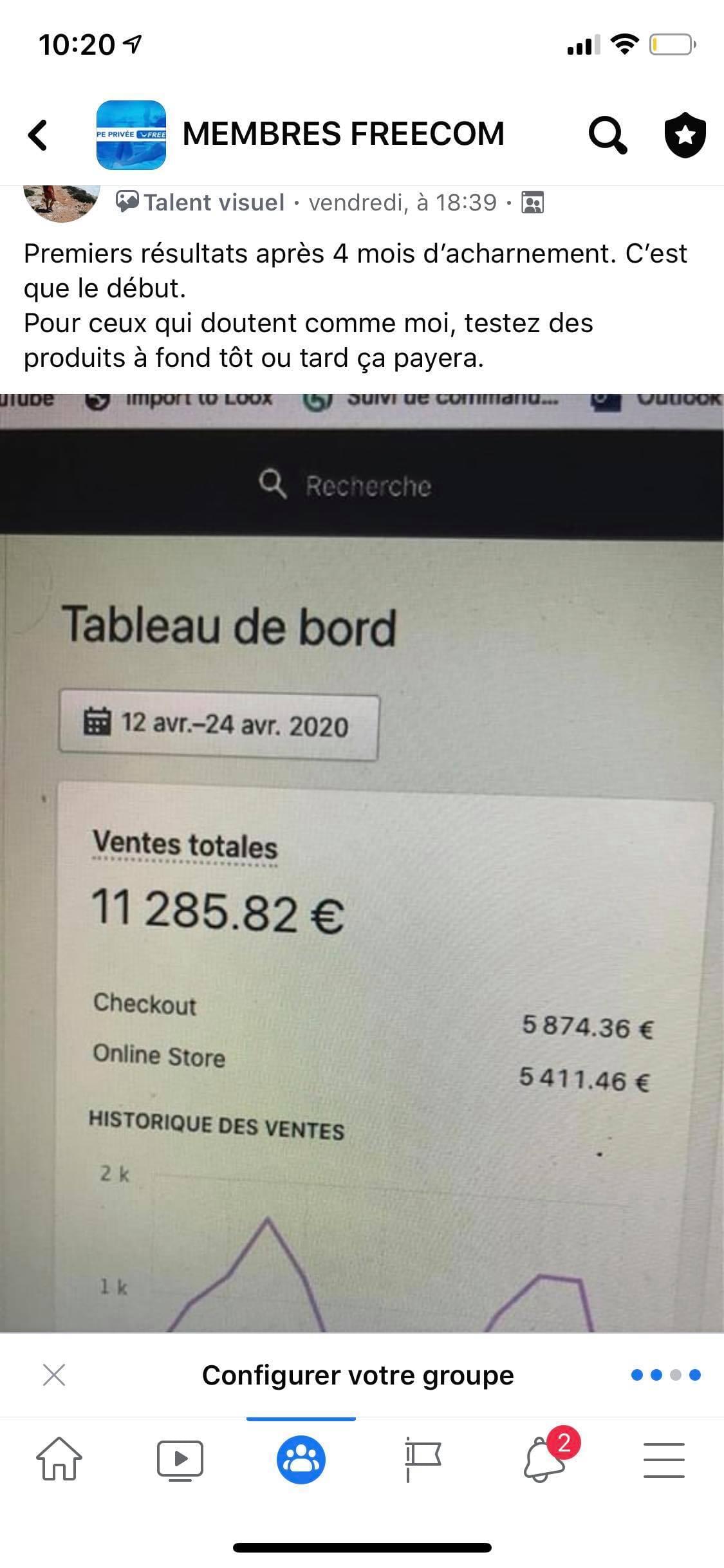
Task: Open the hamburger menu tab
Action: (664, 1459)
